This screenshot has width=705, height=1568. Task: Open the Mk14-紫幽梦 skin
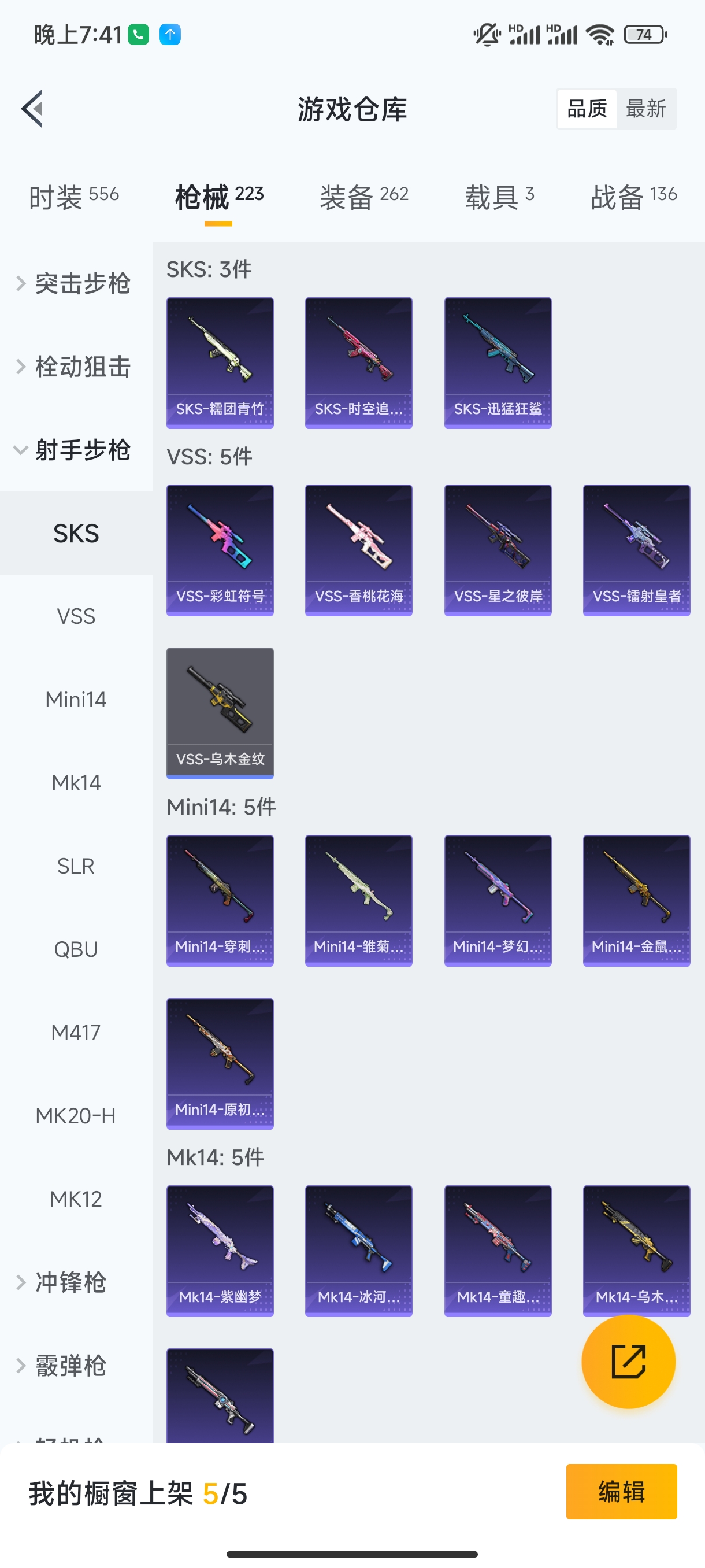coord(220,1251)
